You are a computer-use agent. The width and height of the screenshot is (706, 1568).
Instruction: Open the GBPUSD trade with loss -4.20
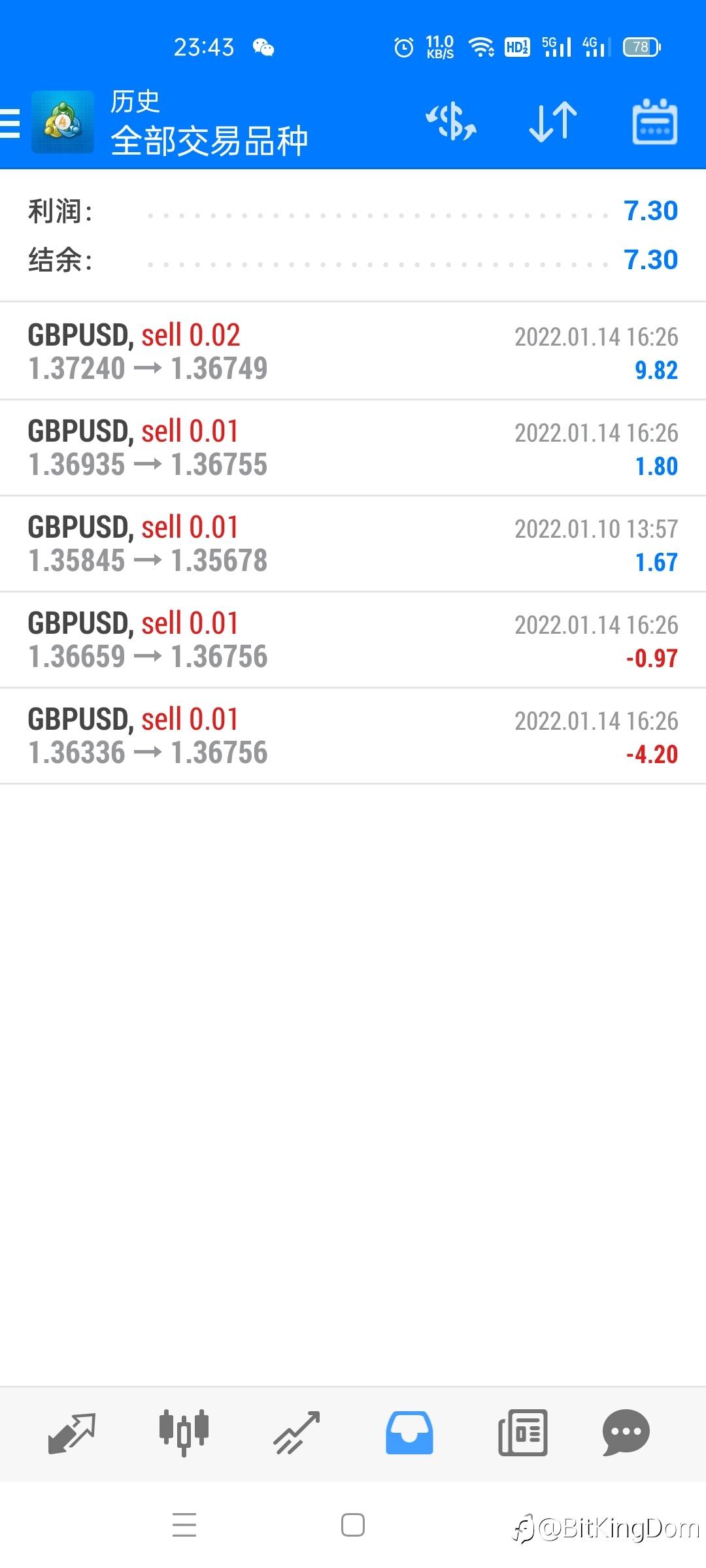click(353, 736)
